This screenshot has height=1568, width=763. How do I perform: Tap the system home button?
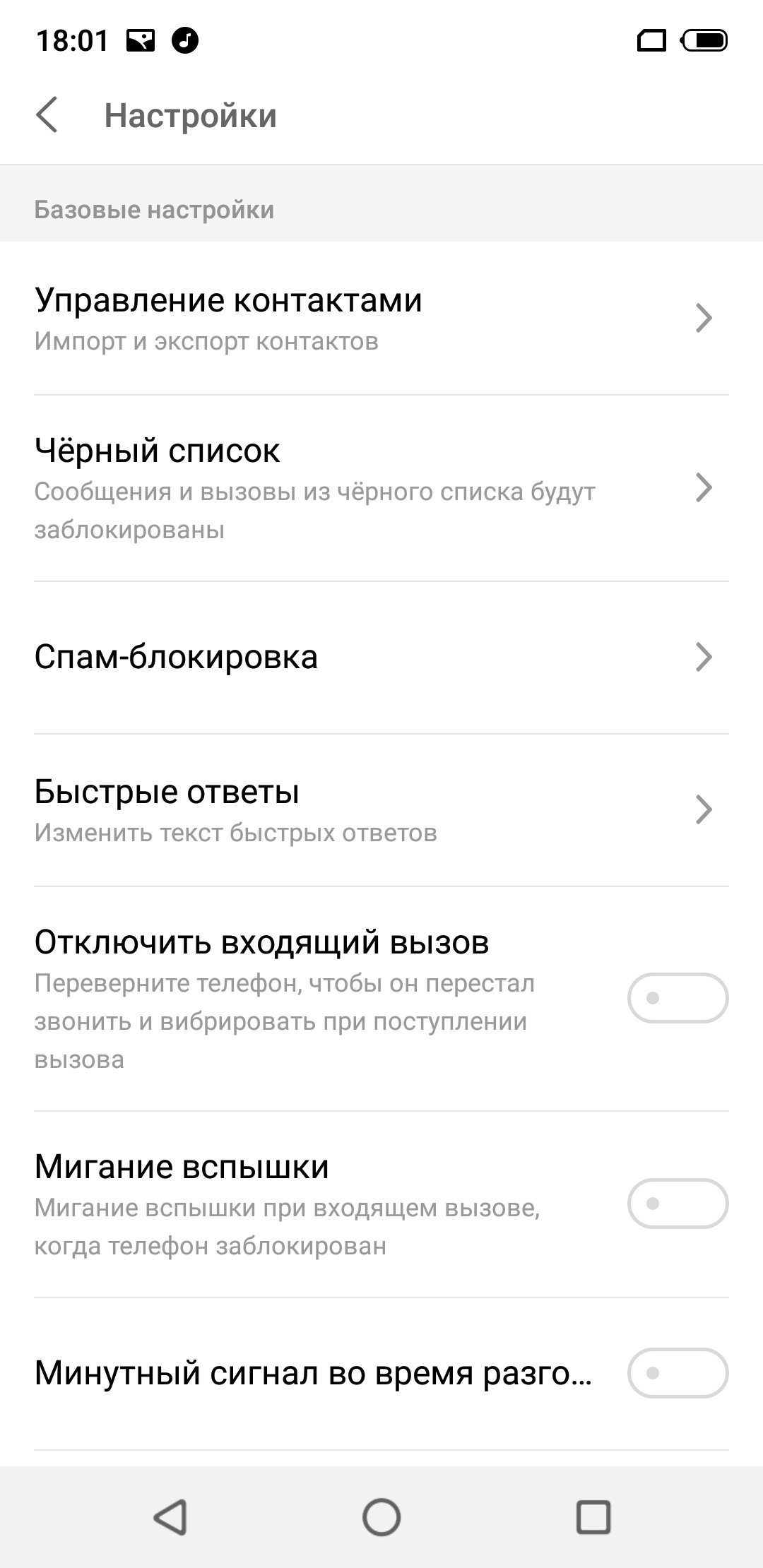pyautogui.click(x=381, y=1516)
